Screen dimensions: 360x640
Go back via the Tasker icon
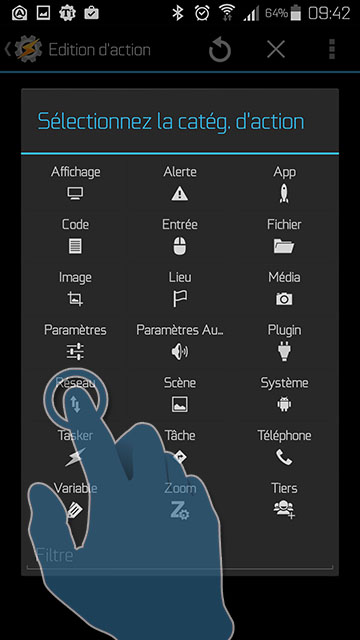tap(23, 49)
